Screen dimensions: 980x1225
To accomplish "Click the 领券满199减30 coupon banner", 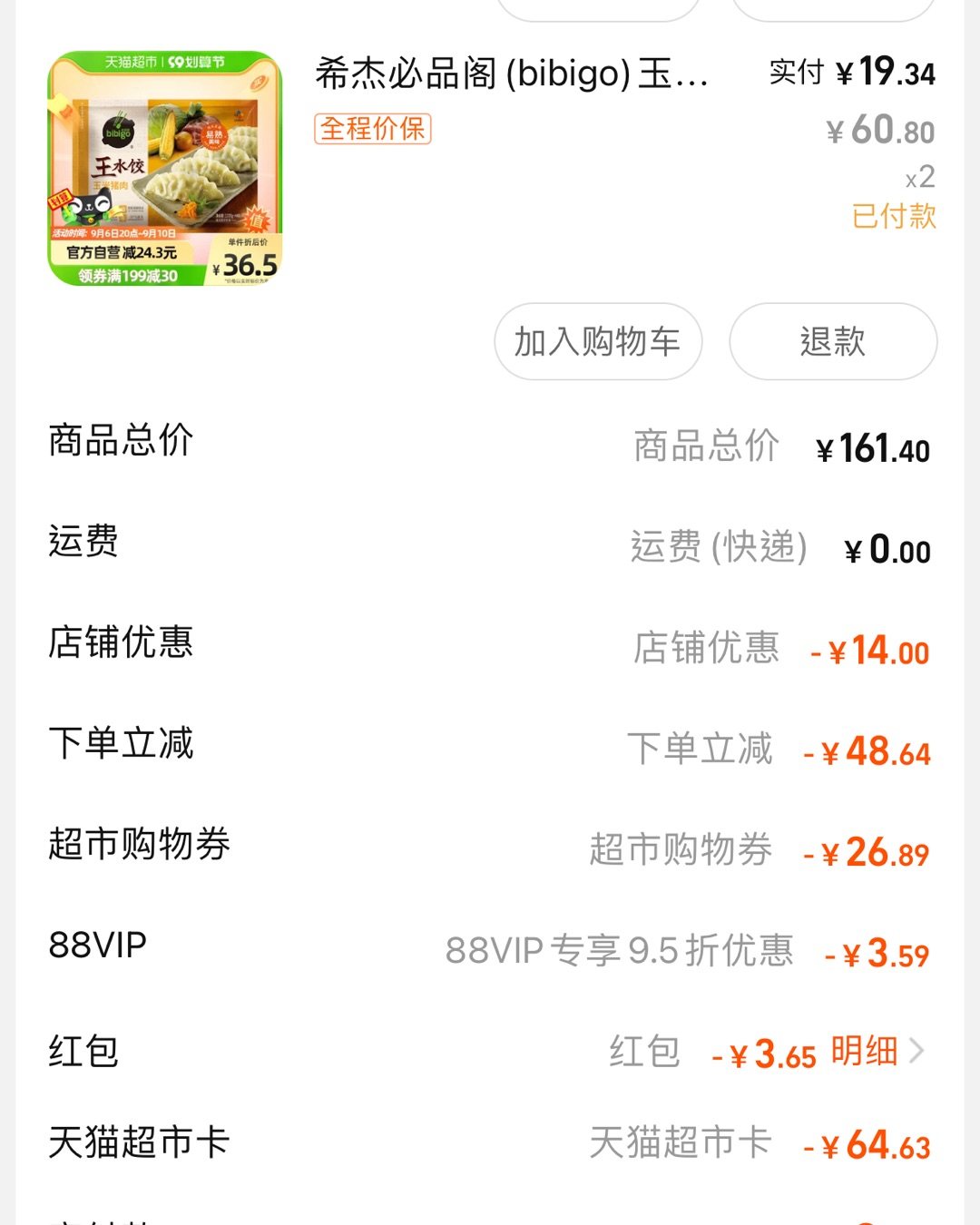I will point(128,276).
